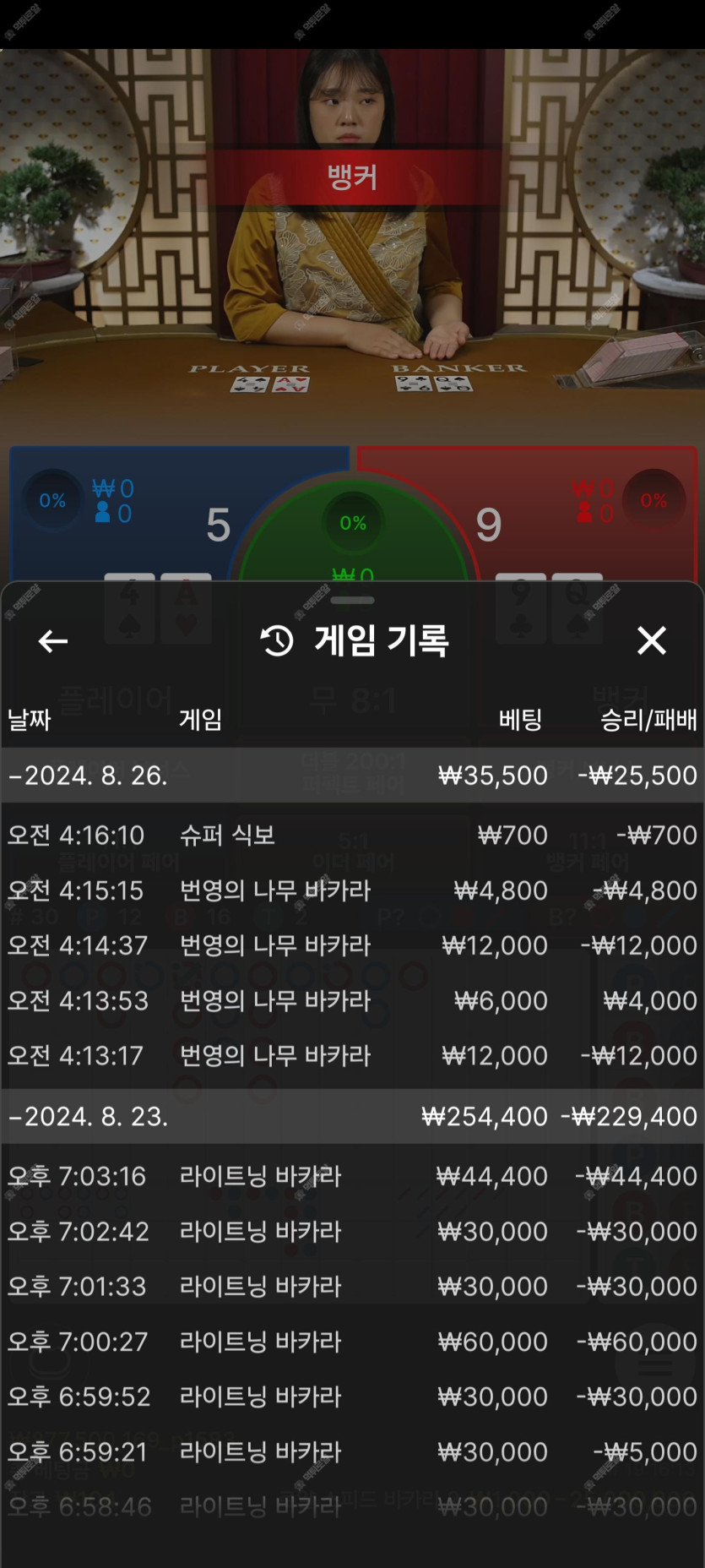Close the 게임 기록 panel
This screenshot has height=1568, width=705.
(651, 640)
